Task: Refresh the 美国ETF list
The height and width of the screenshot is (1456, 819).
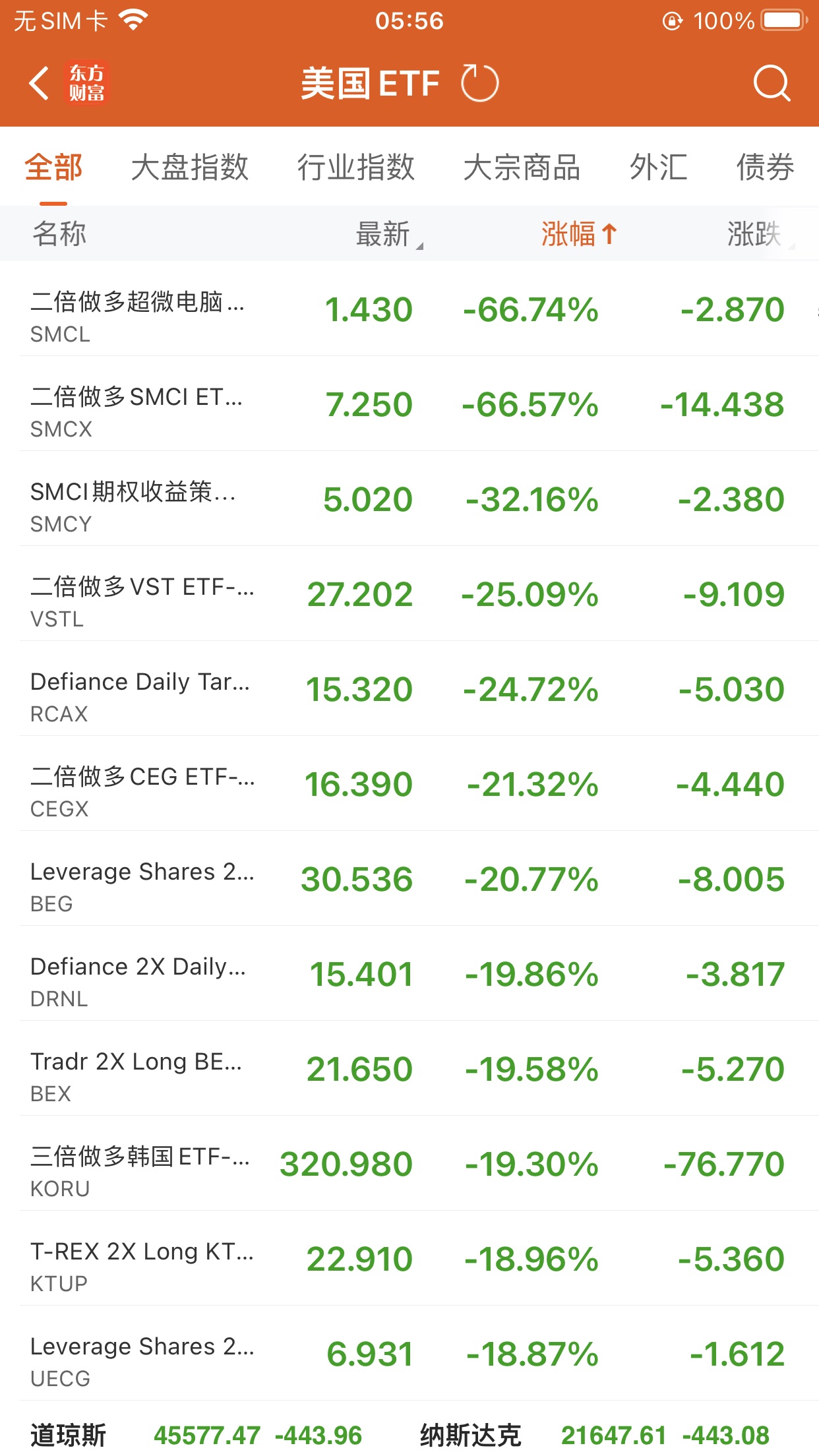Action: pyautogui.click(x=479, y=84)
